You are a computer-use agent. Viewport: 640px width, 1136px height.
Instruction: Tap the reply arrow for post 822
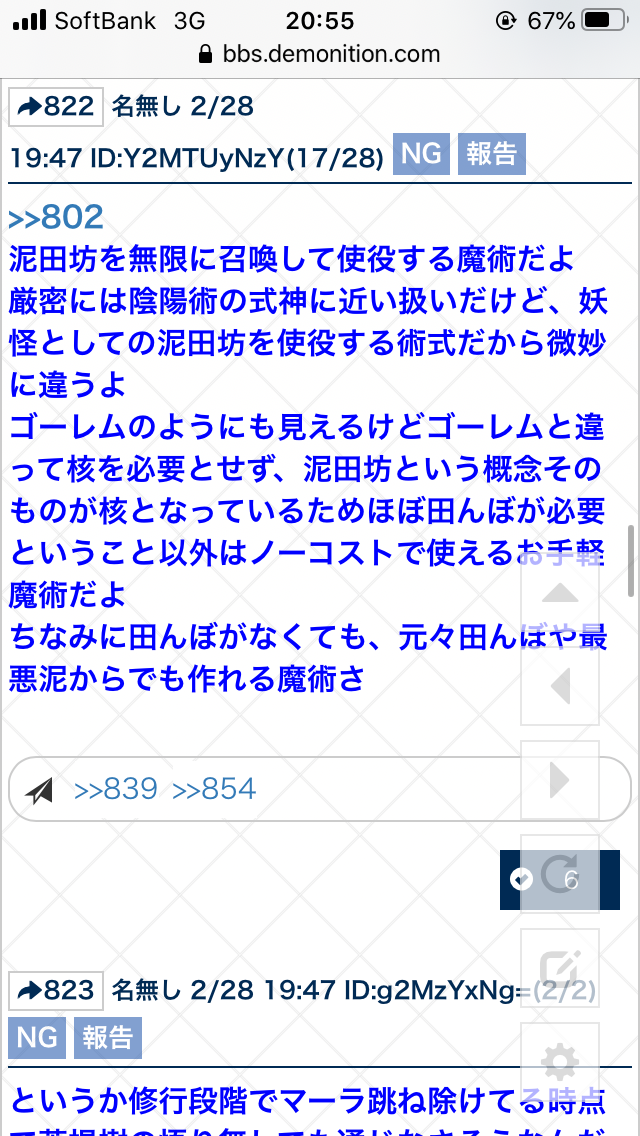click(x=56, y=106)
